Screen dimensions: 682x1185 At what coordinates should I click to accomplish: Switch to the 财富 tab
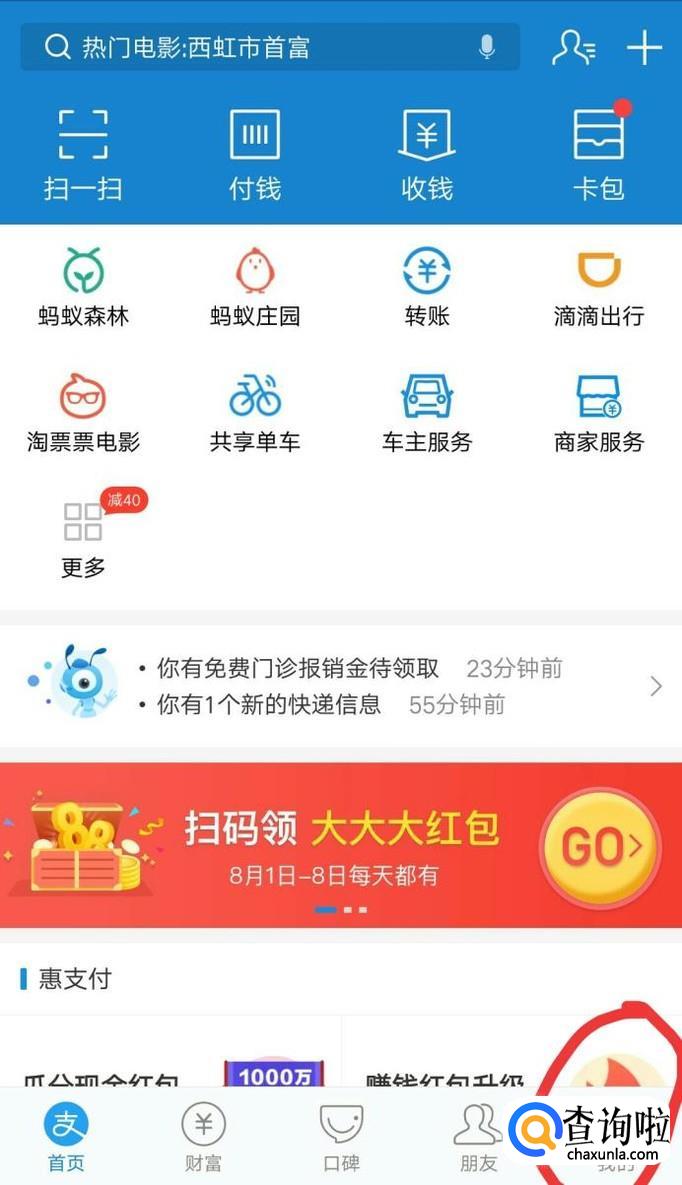pos(203,1137)
